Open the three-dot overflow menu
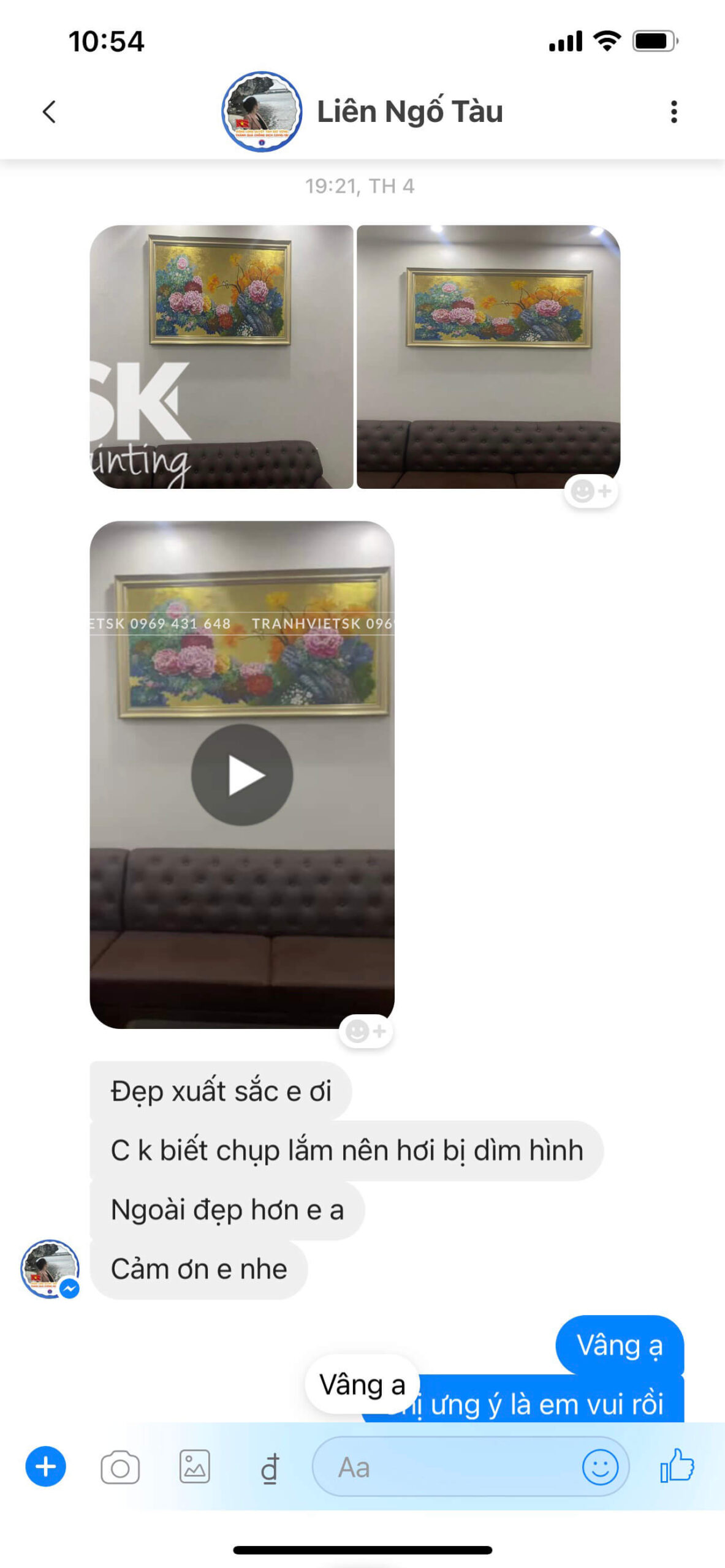 coord(674,112)
